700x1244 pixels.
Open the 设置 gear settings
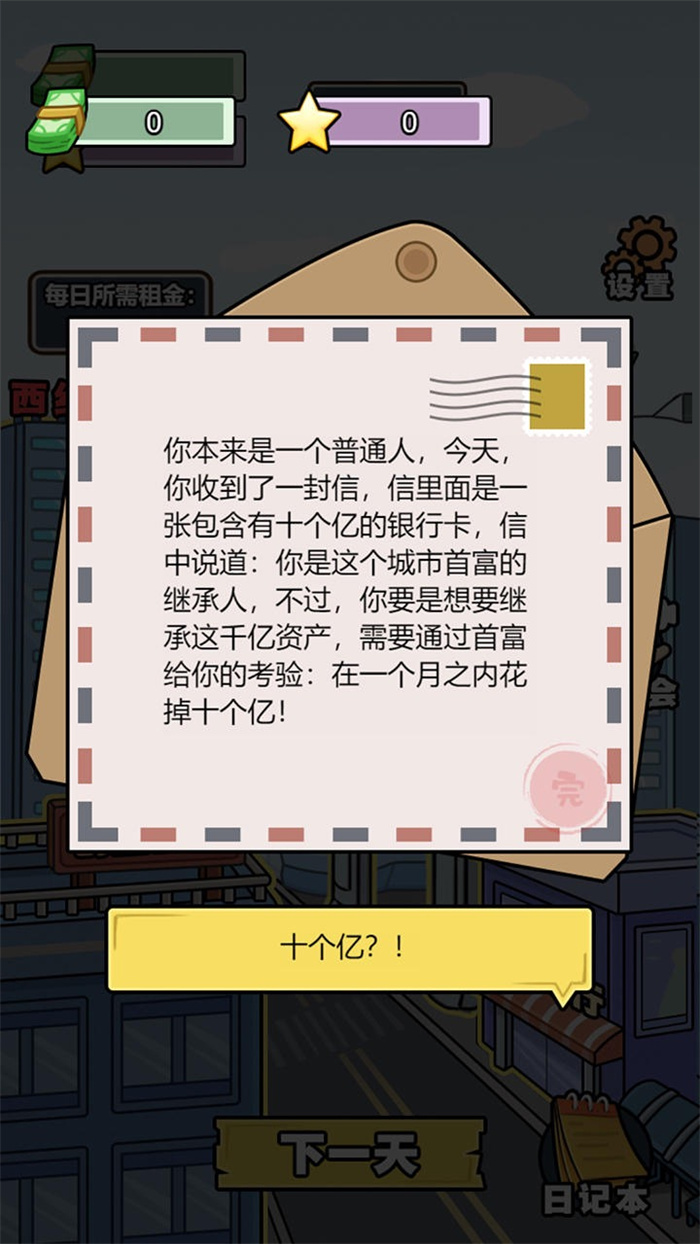pyautogui.click(x=640, y=261)
